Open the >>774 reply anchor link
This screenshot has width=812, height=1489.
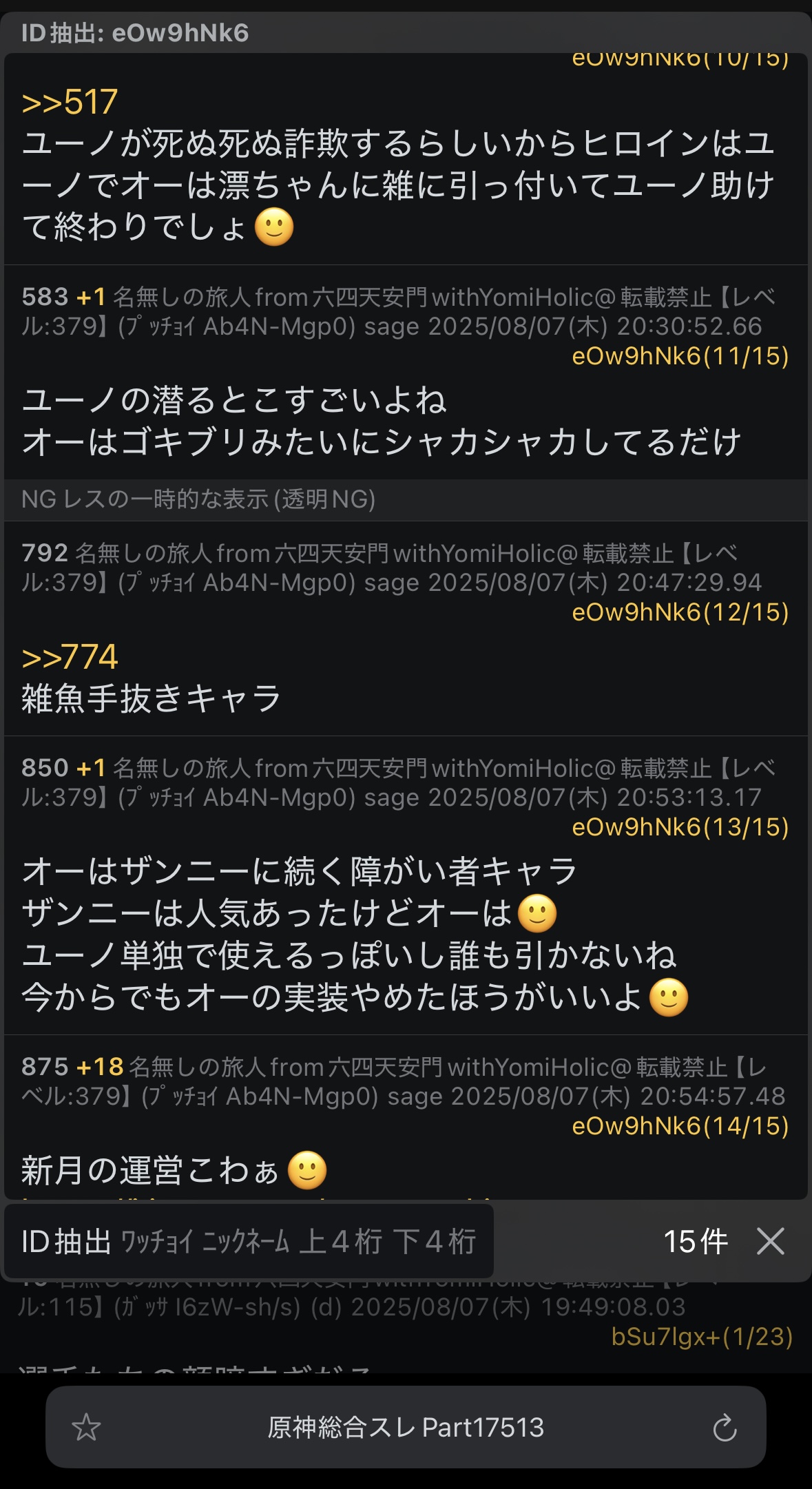(x=70, y=657)
